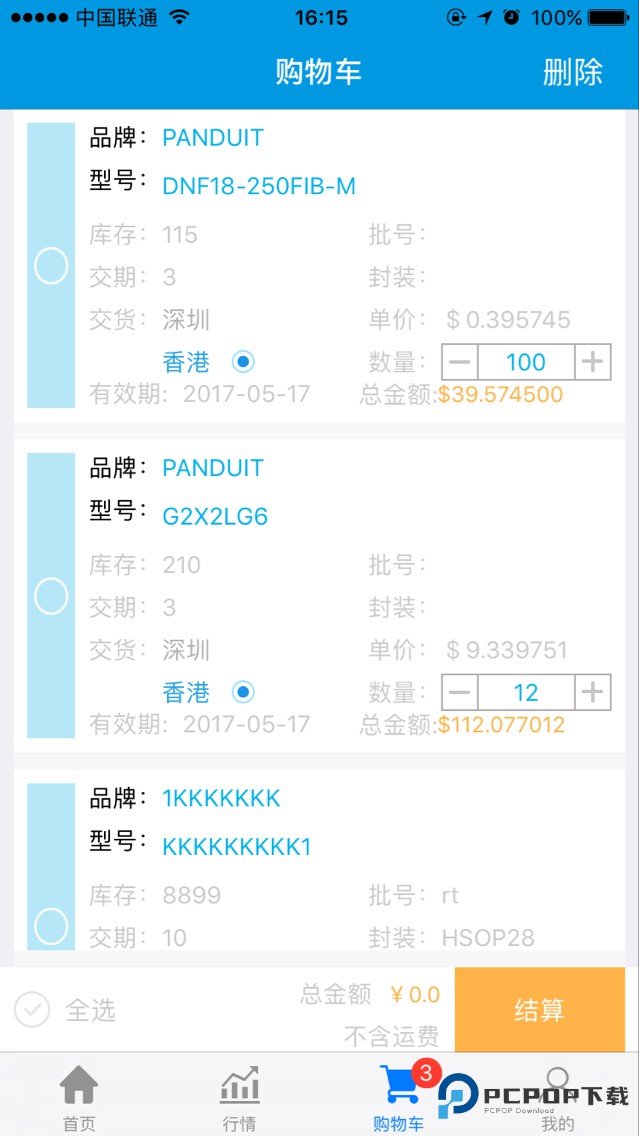
Task: Select the G2X2LG6 cart item
Action: (51, 596)
